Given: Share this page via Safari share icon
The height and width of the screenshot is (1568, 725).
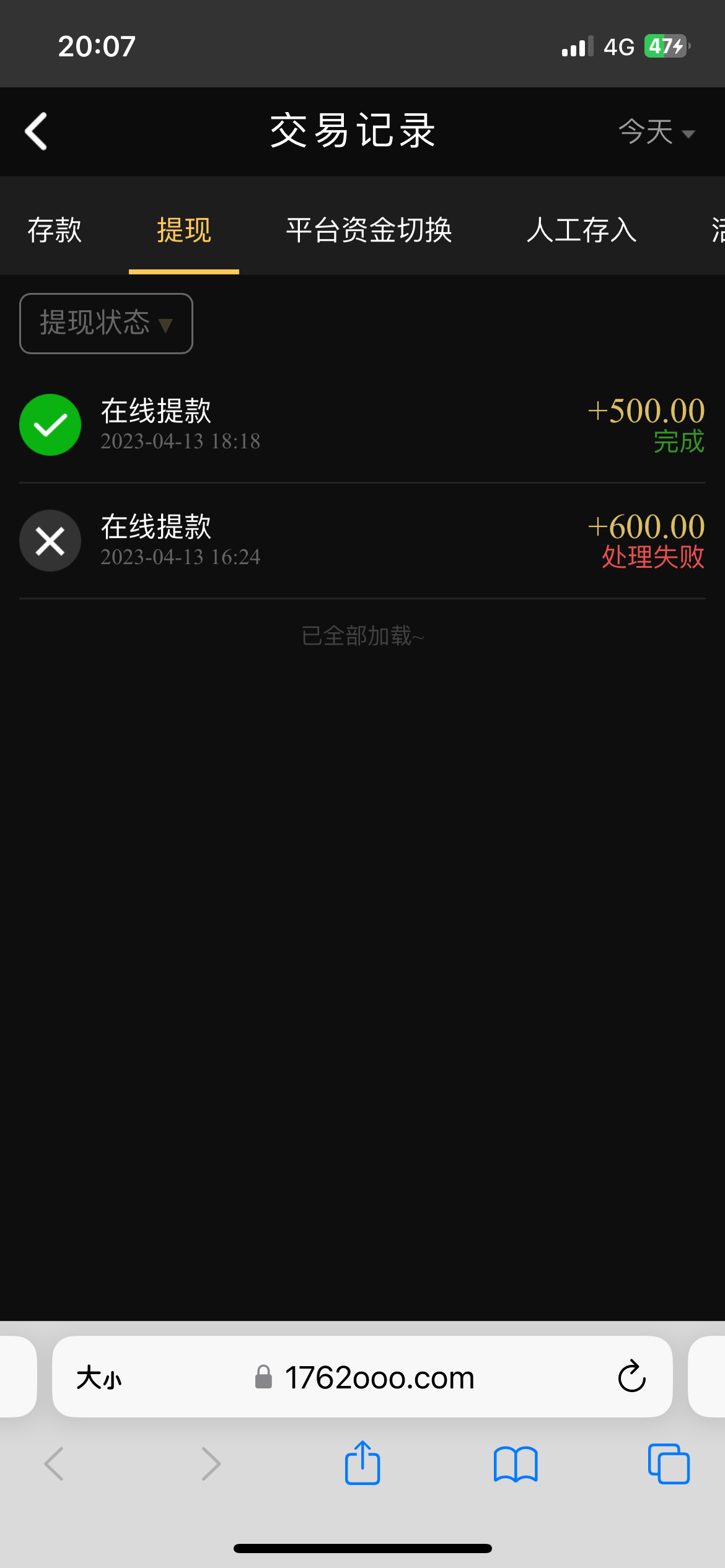Looking at the screenshot, I should pyautogui.click(x=362, y=1463).
